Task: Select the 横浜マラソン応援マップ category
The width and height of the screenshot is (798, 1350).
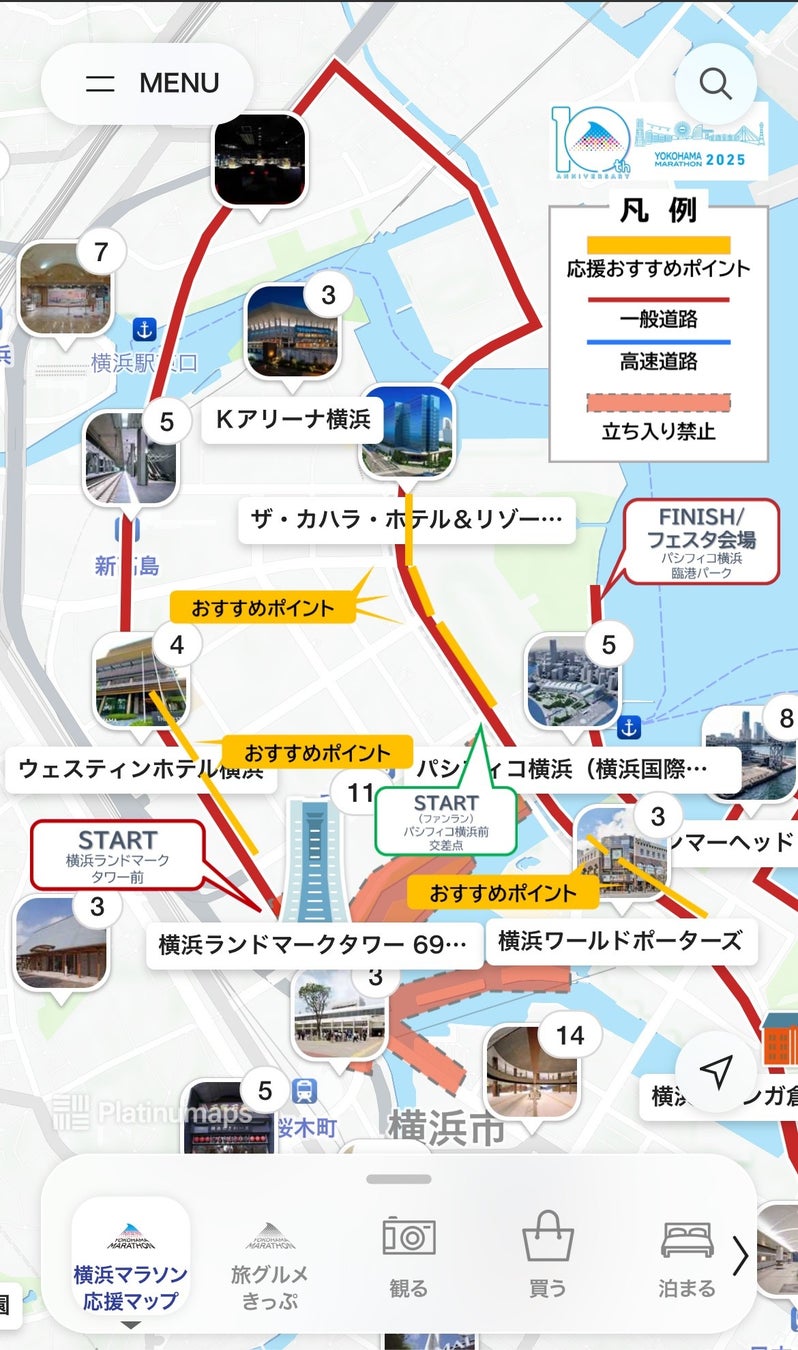Action: pyautogui.click(x=131, y=1264)
